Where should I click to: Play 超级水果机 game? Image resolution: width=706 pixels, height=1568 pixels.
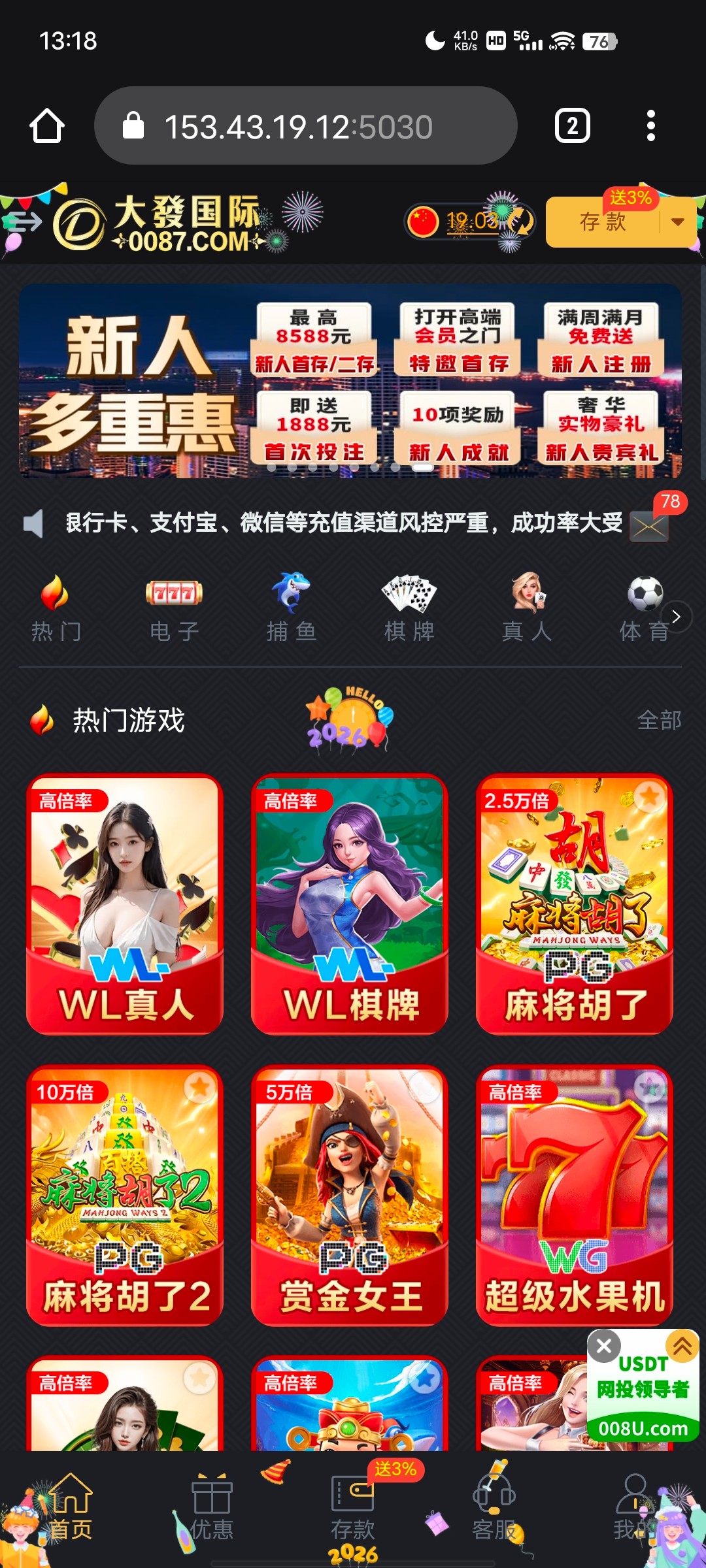(x=575, y=1195)
